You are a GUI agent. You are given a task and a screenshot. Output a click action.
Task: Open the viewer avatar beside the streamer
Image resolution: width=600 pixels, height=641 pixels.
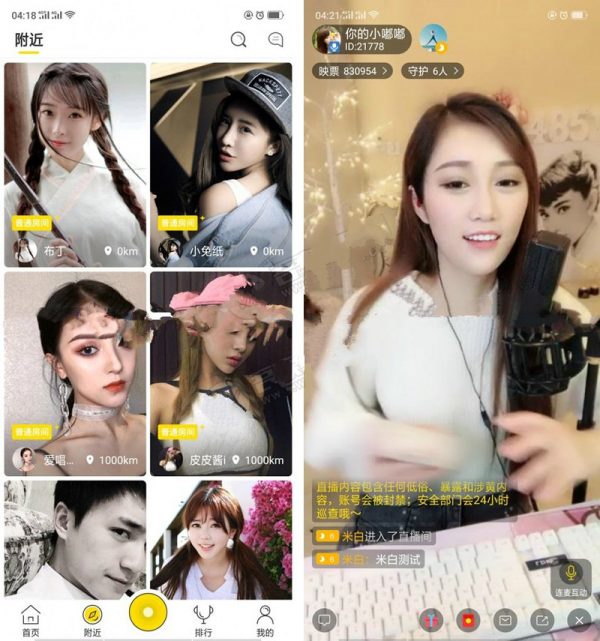pyautogui.click(x=433, y=38)
